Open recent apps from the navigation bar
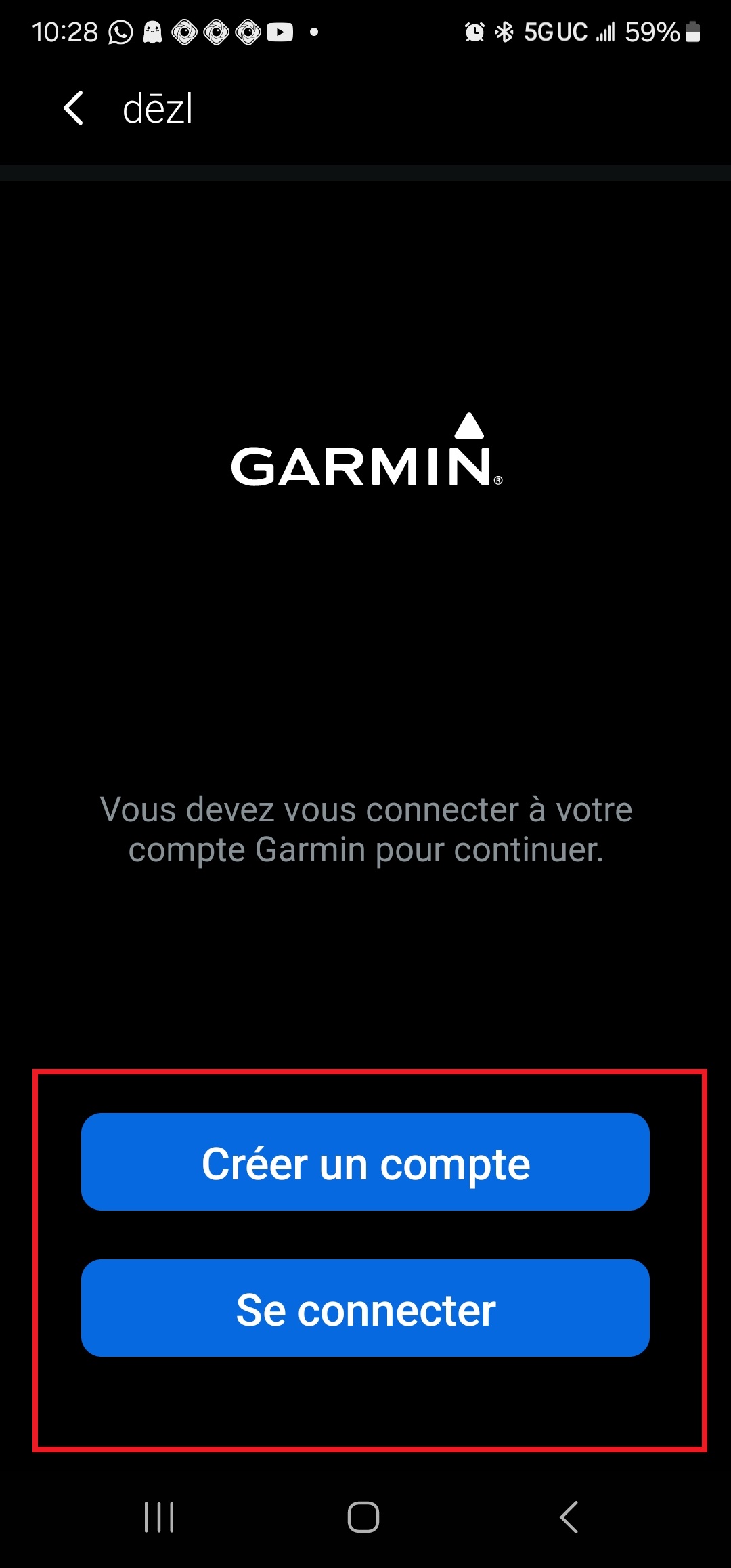 click(x=159, y=1517)
